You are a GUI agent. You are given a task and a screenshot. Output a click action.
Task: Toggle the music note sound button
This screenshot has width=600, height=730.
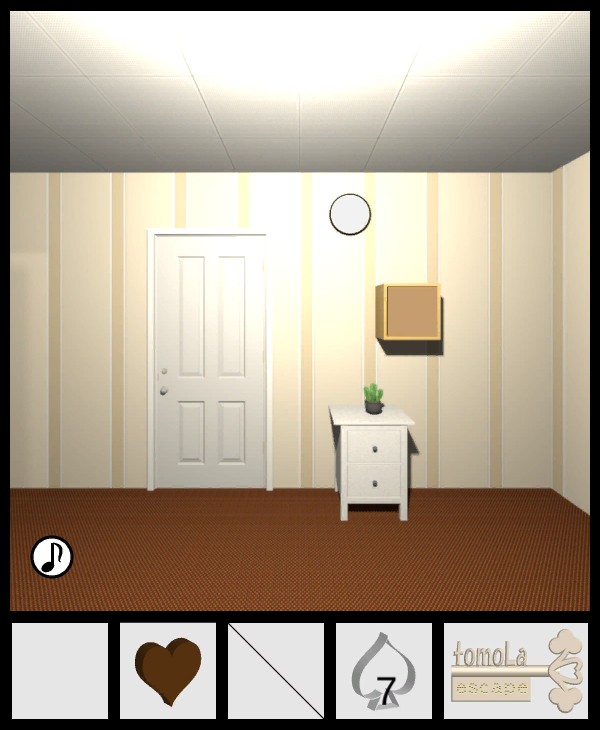point(52,557)
